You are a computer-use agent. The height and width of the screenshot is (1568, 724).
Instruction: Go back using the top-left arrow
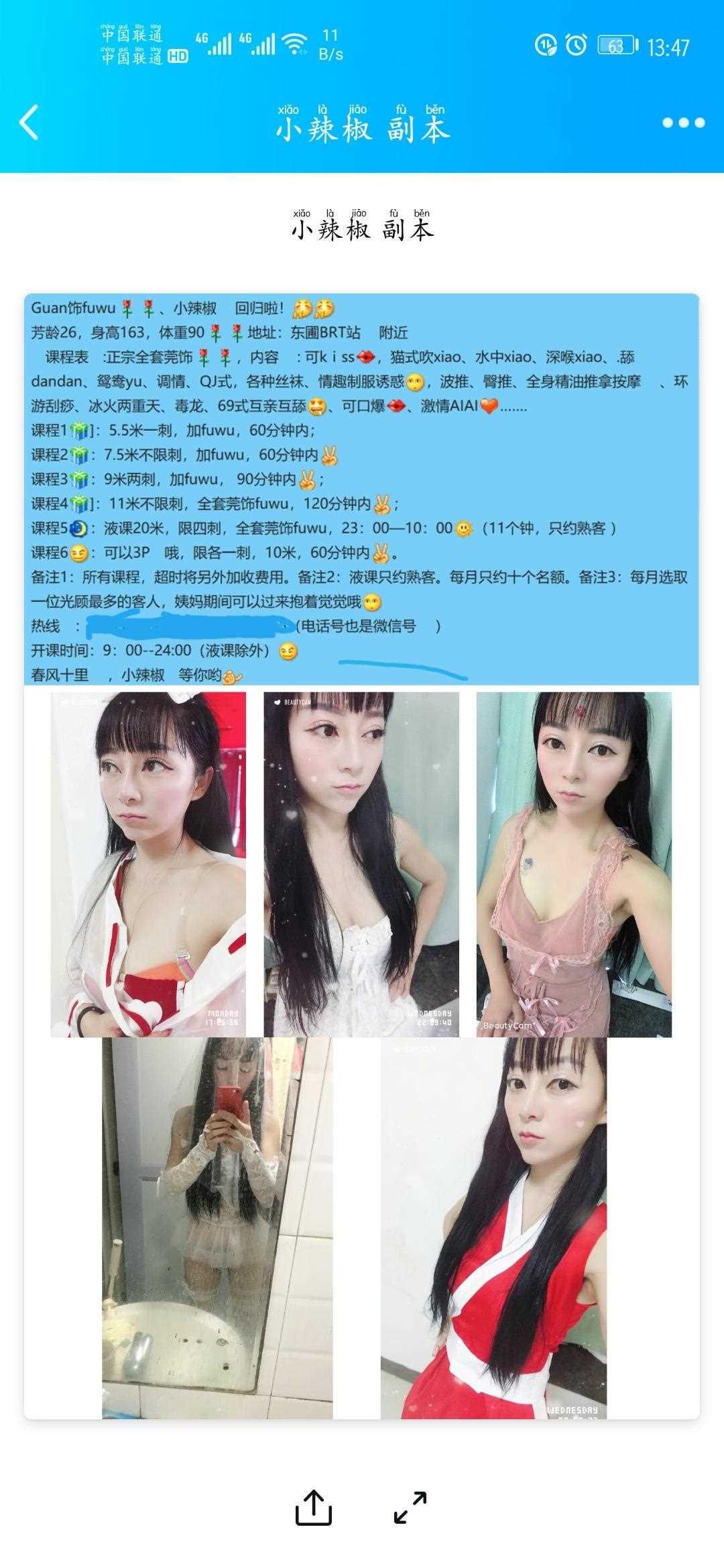pos(29,123)
